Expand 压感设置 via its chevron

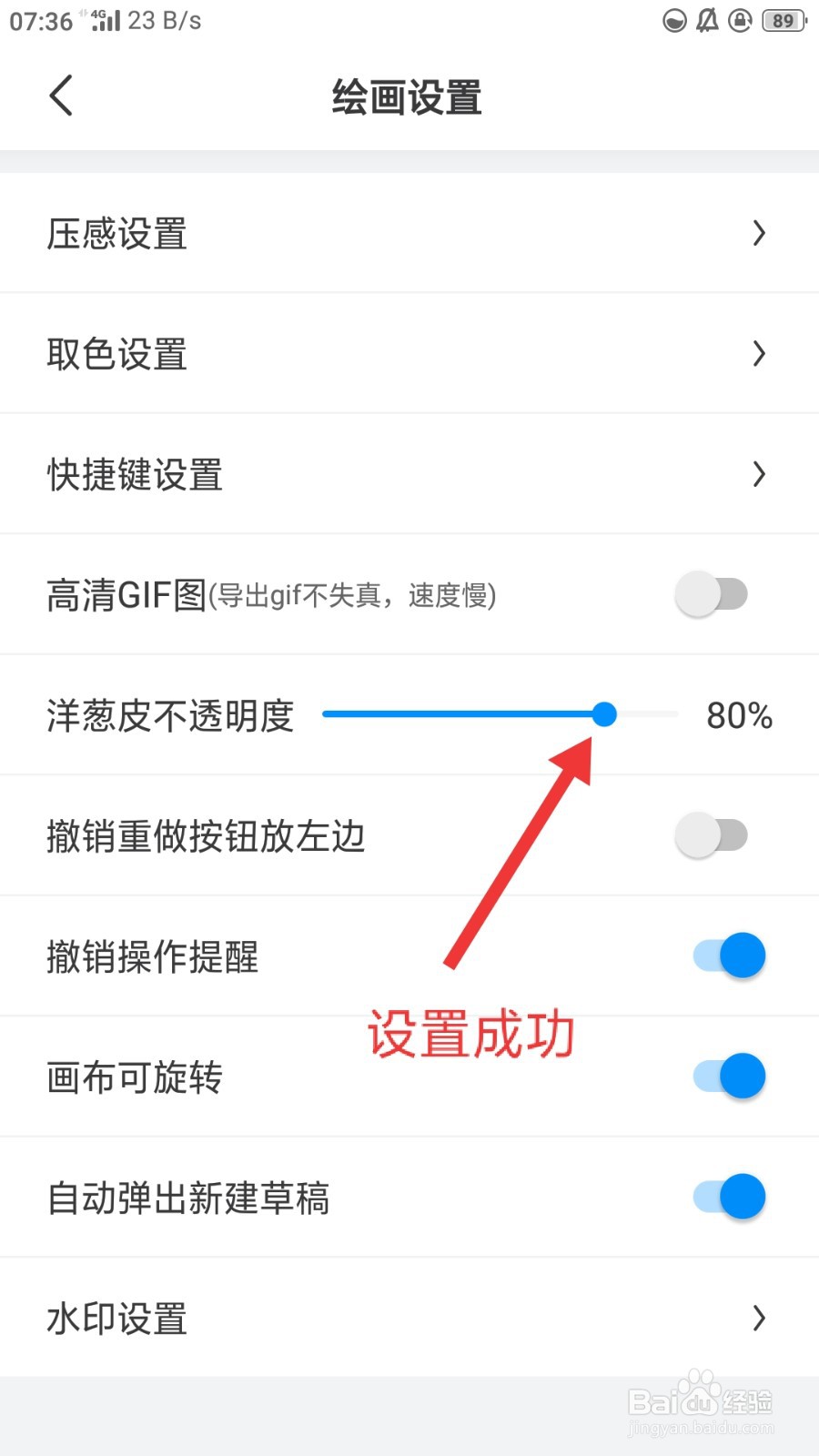(x=759, y=234)
